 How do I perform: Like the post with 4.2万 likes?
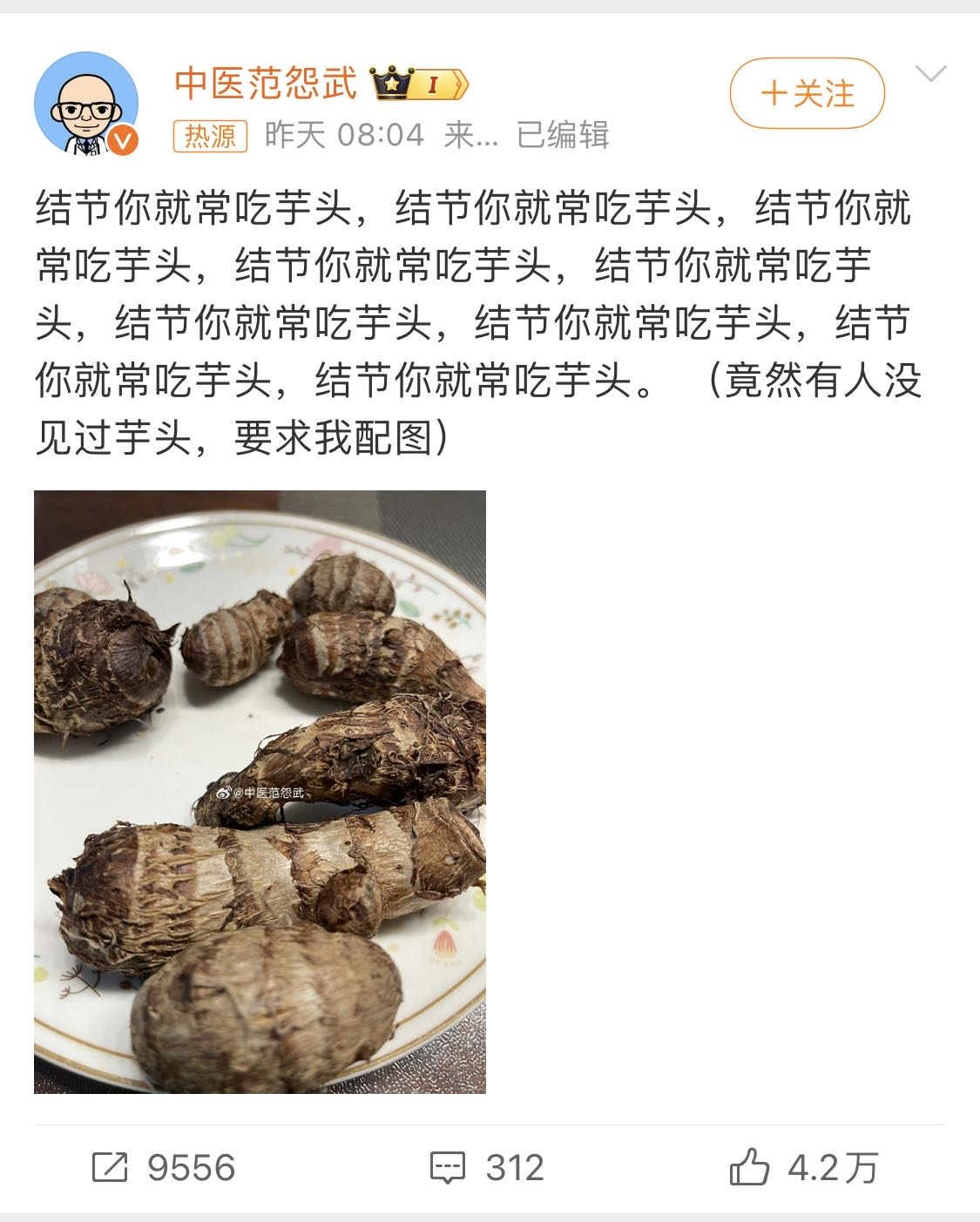pos(803,1167)
